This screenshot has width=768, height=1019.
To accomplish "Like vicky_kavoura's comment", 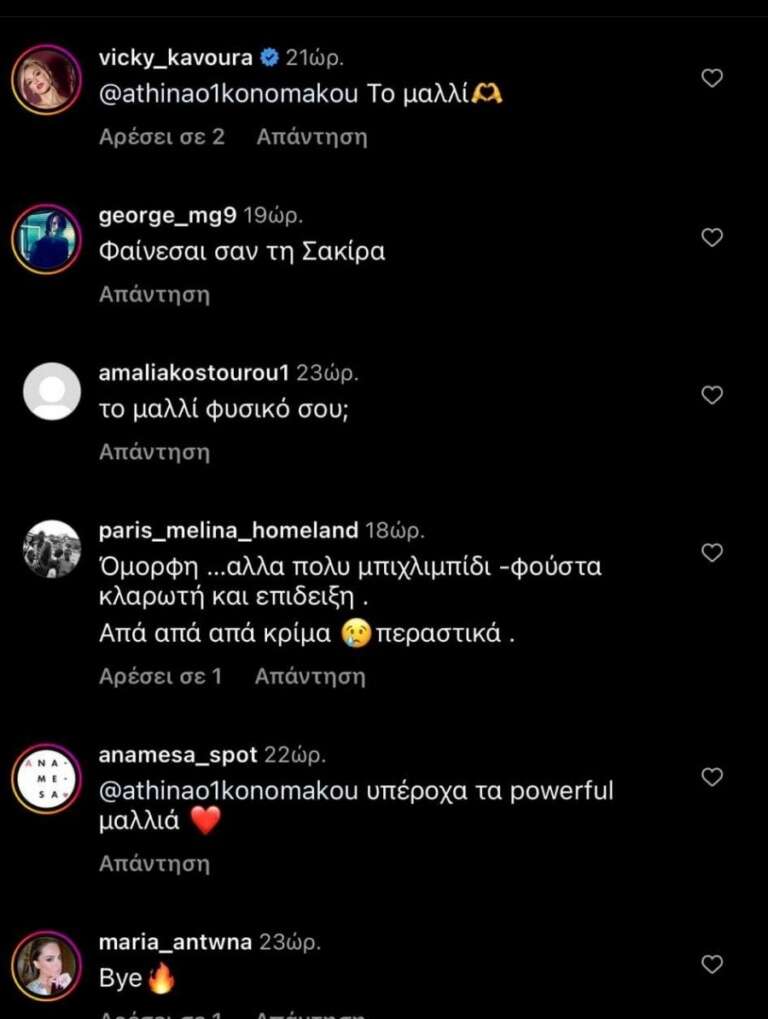I will [x=712, y=78].
